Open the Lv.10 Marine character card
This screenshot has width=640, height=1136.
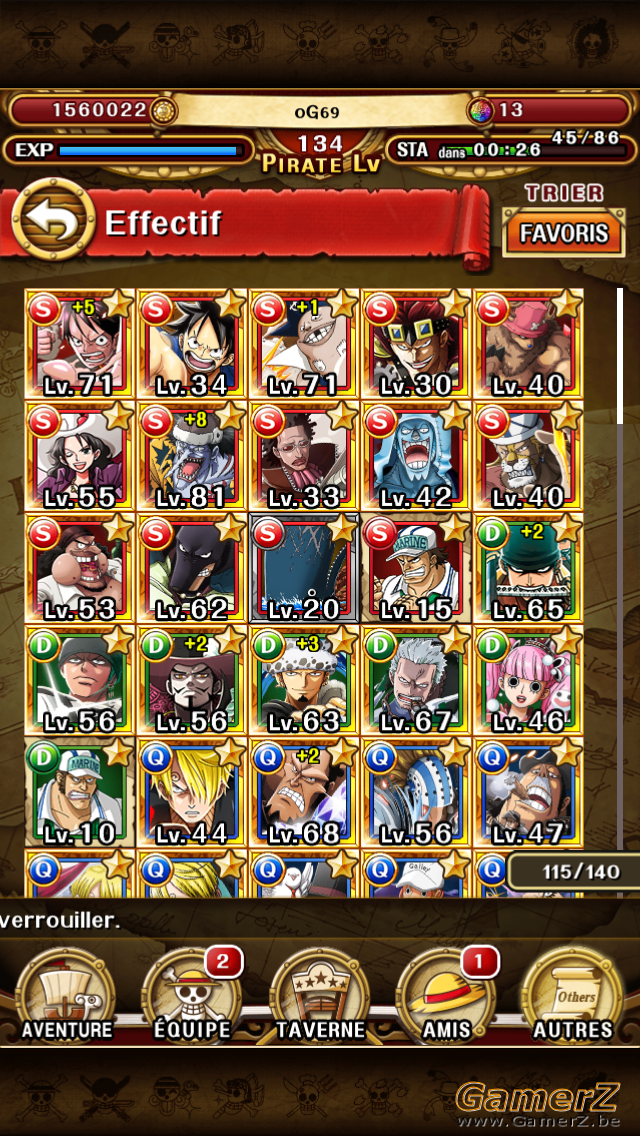coord(80,792)
